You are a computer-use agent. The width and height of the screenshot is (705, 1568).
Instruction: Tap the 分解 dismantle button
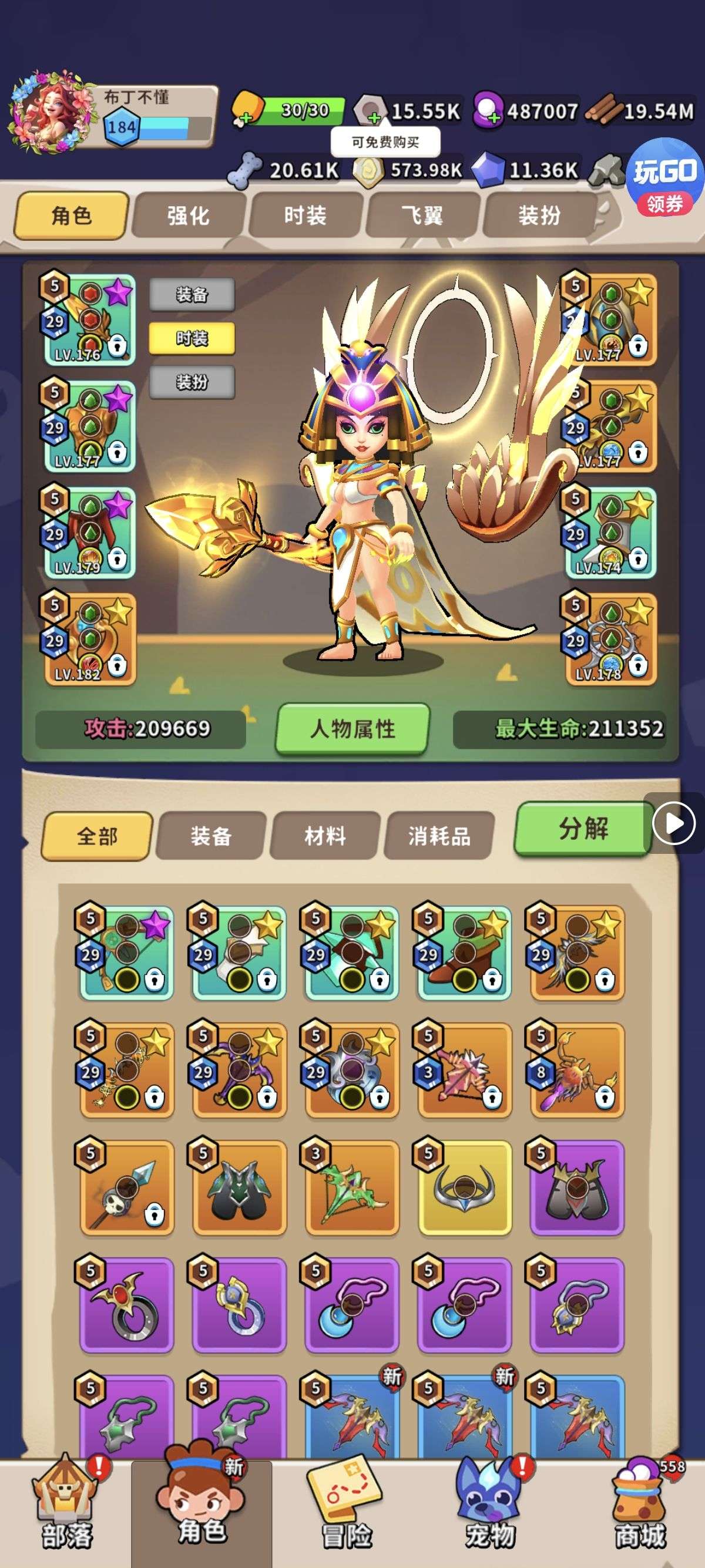583,829
